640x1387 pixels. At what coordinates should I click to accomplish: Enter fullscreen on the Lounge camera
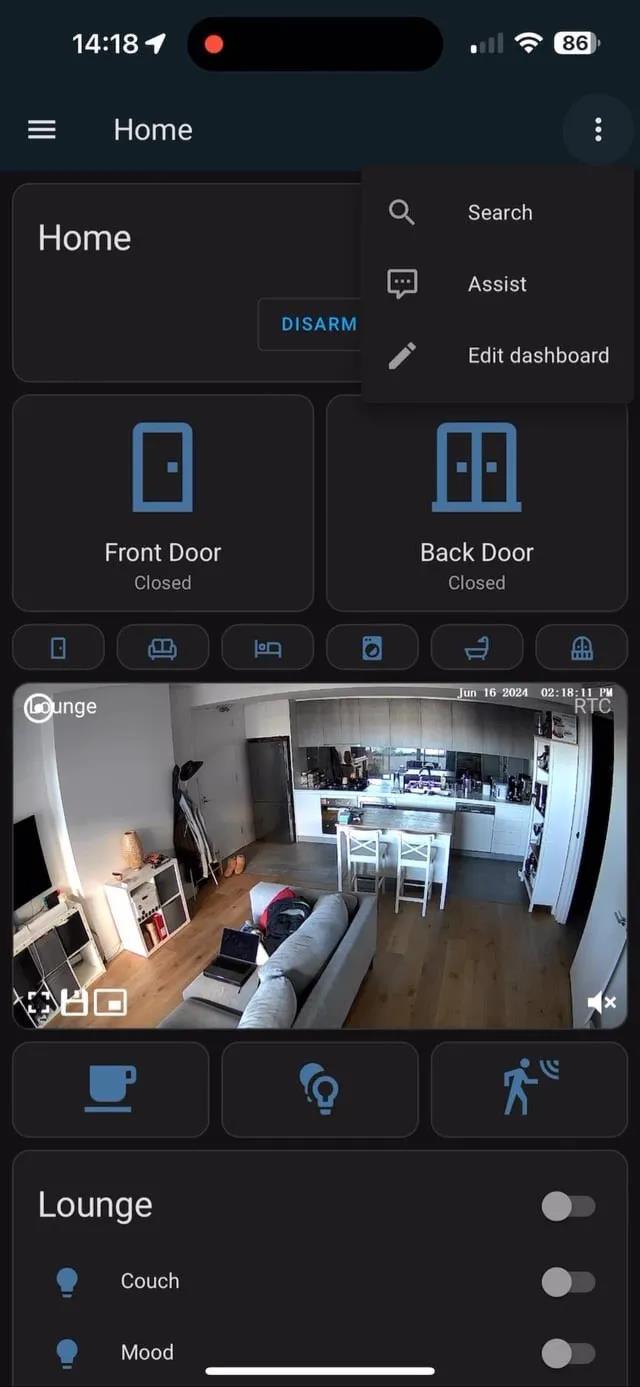point(39,1003)
